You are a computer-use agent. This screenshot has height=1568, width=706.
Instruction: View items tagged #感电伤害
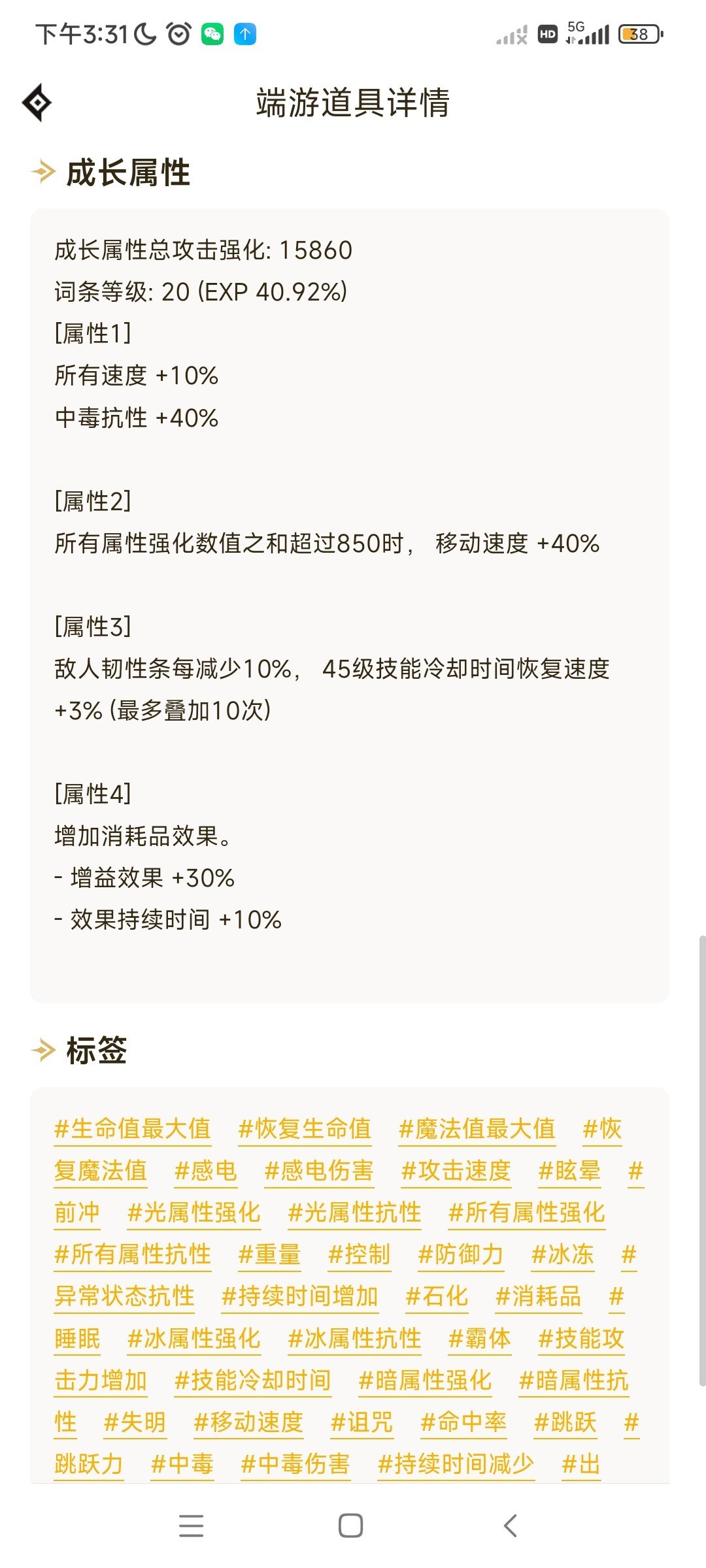(319, 1171)
